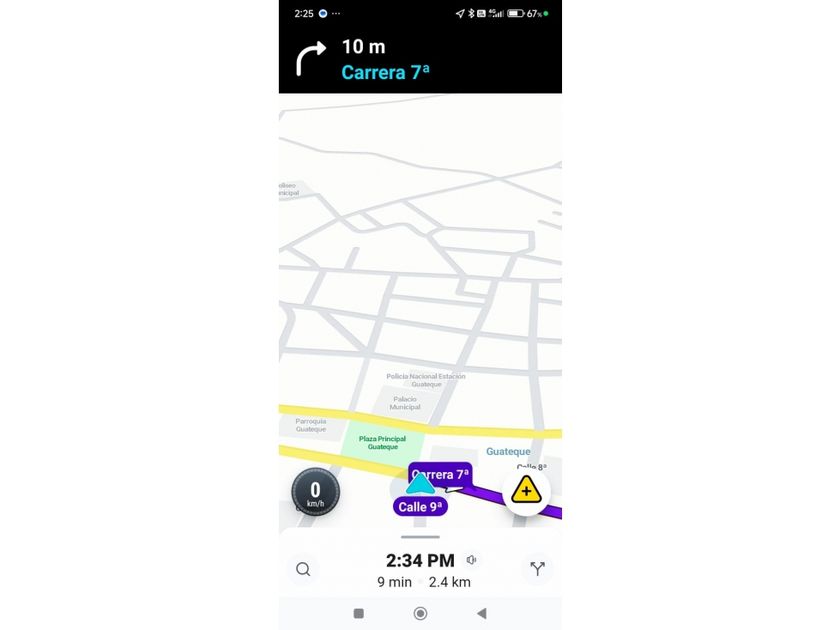Open the Carrera 7ª turn instruction banner

420,60
